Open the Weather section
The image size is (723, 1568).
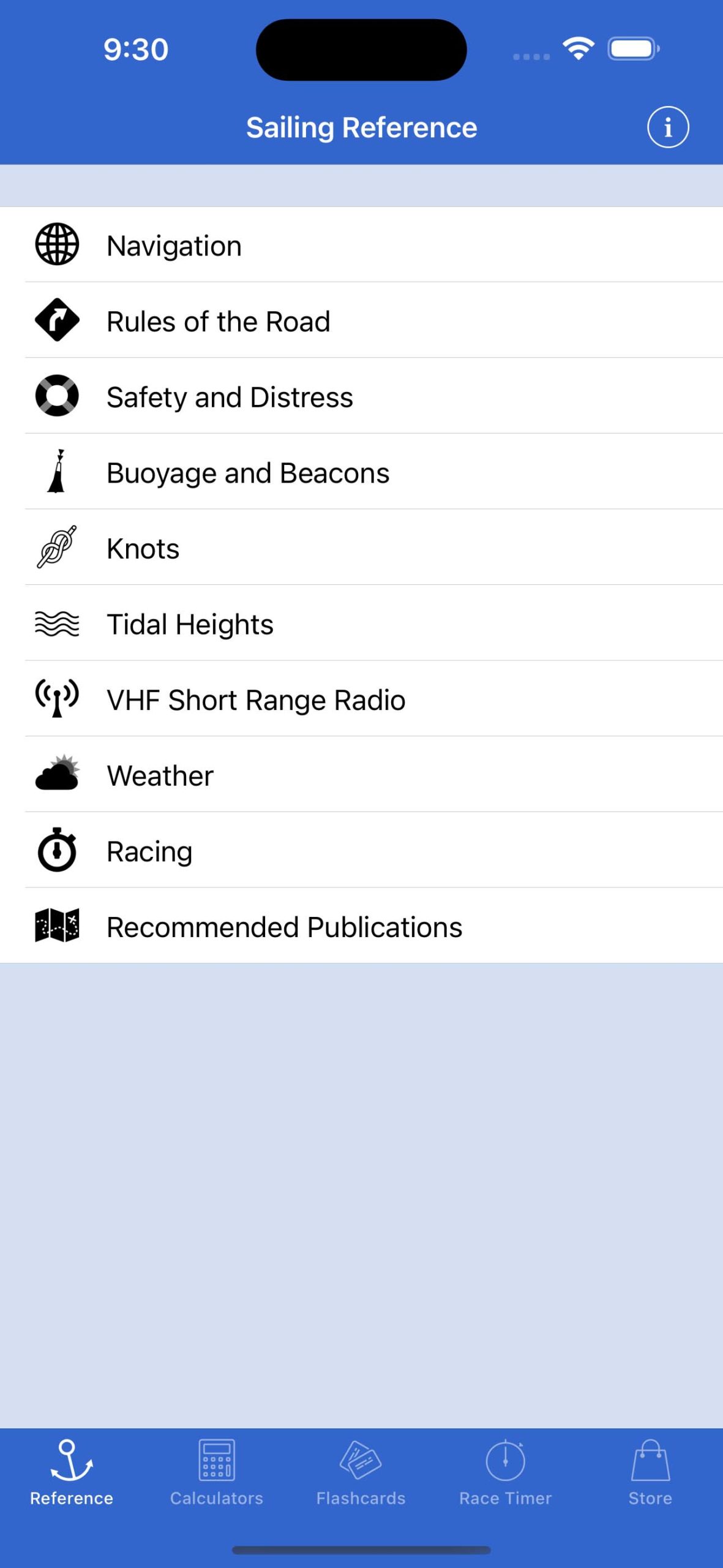click(x=361, y=774)
